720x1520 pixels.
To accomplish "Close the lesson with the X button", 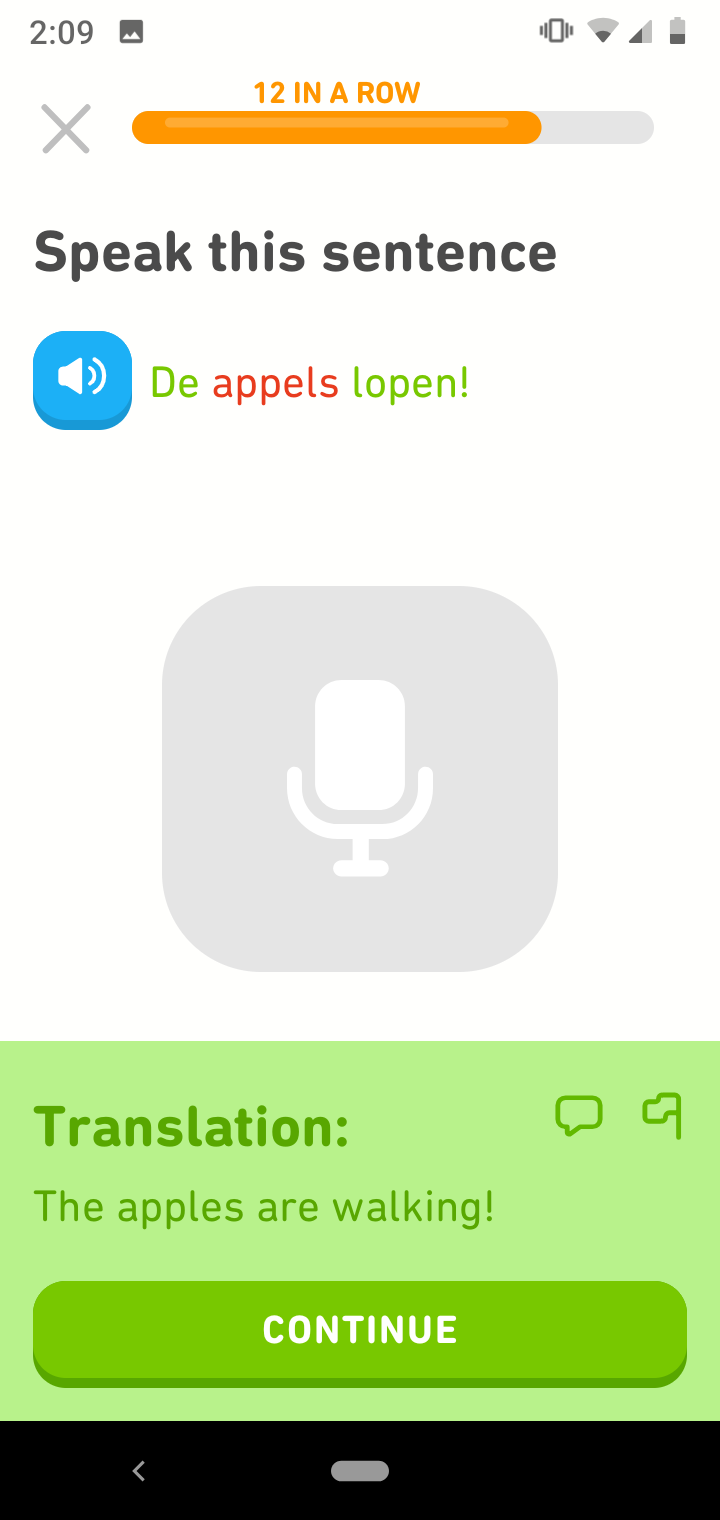I will [66, 129].
